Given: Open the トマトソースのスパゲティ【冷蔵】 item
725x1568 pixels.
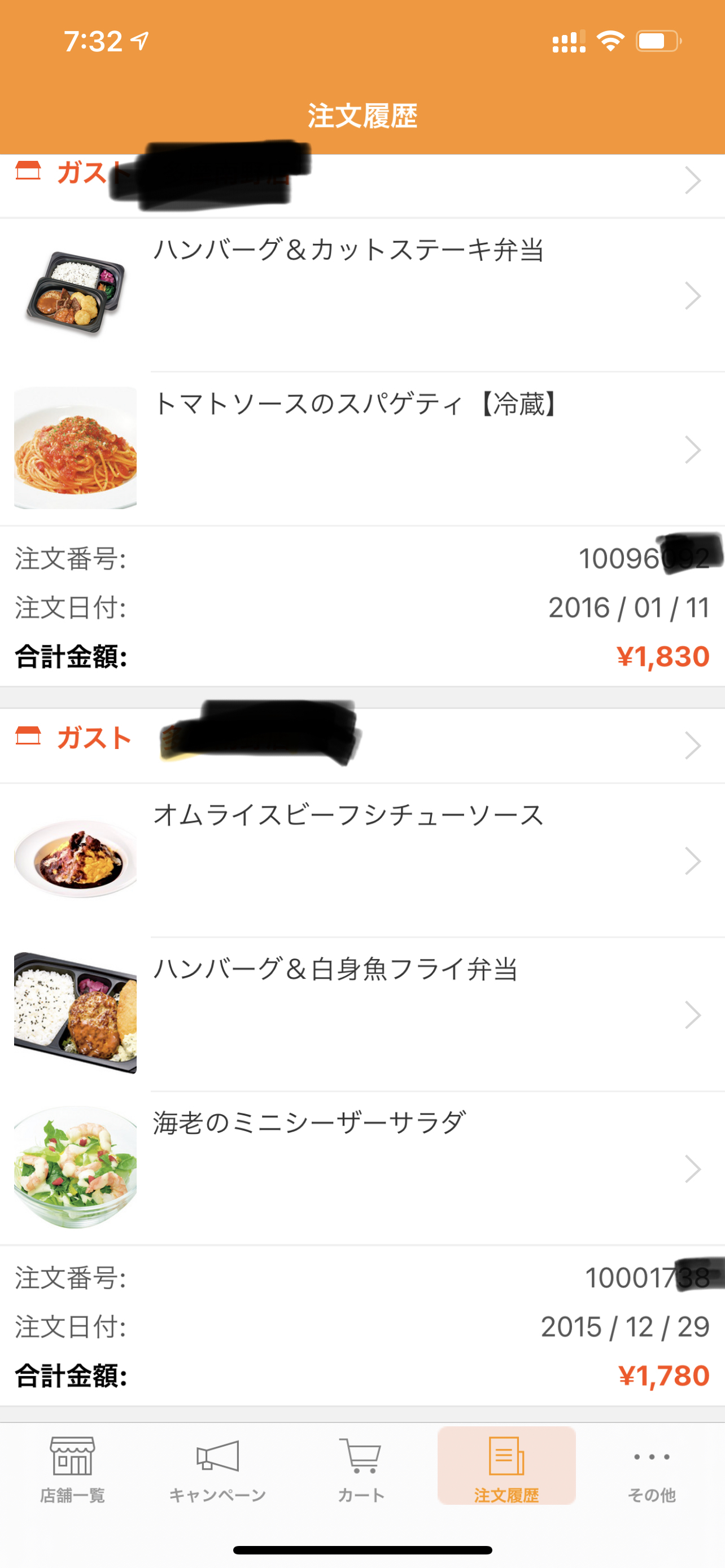Looking at the screenshot, I should point(362,449).
